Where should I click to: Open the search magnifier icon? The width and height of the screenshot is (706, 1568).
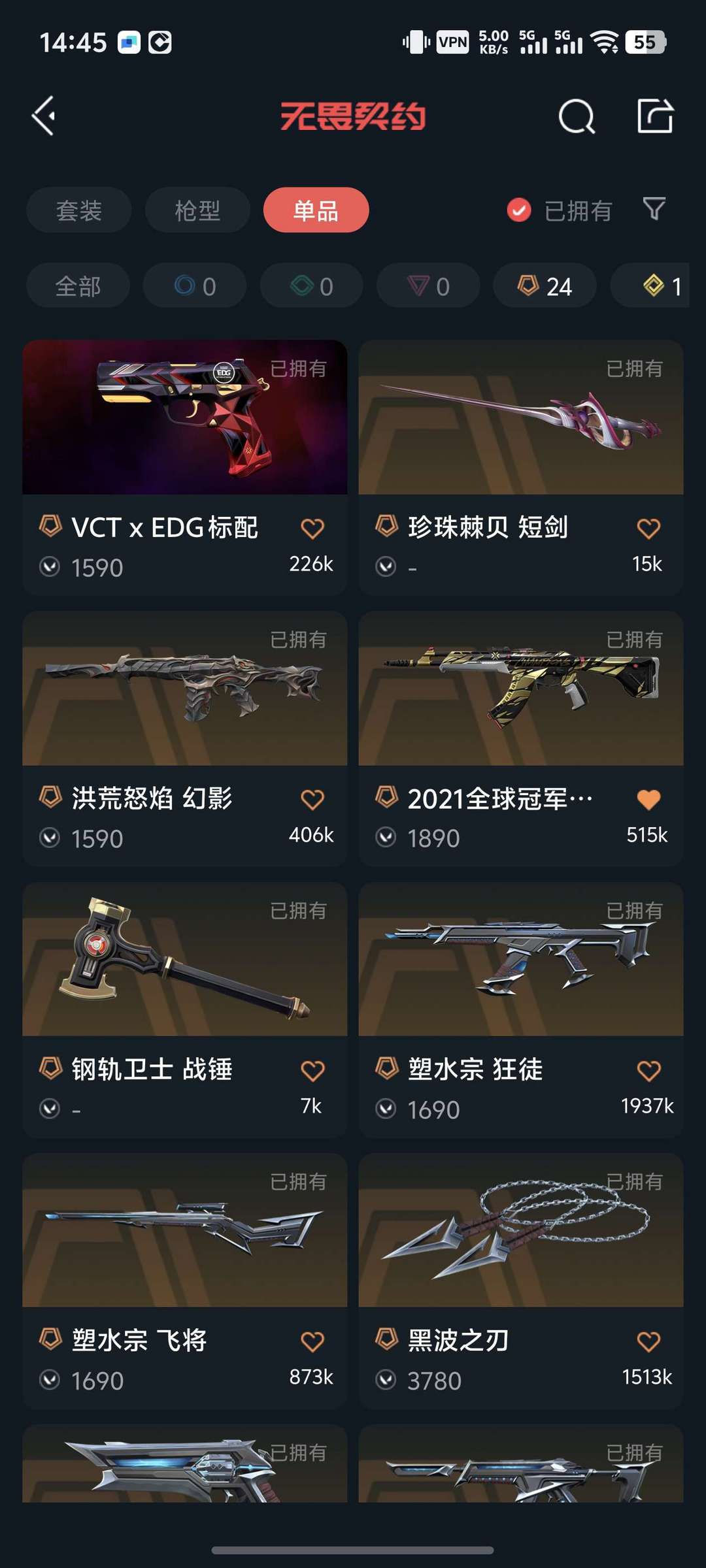pyautogui.click(x=577, y=117)
